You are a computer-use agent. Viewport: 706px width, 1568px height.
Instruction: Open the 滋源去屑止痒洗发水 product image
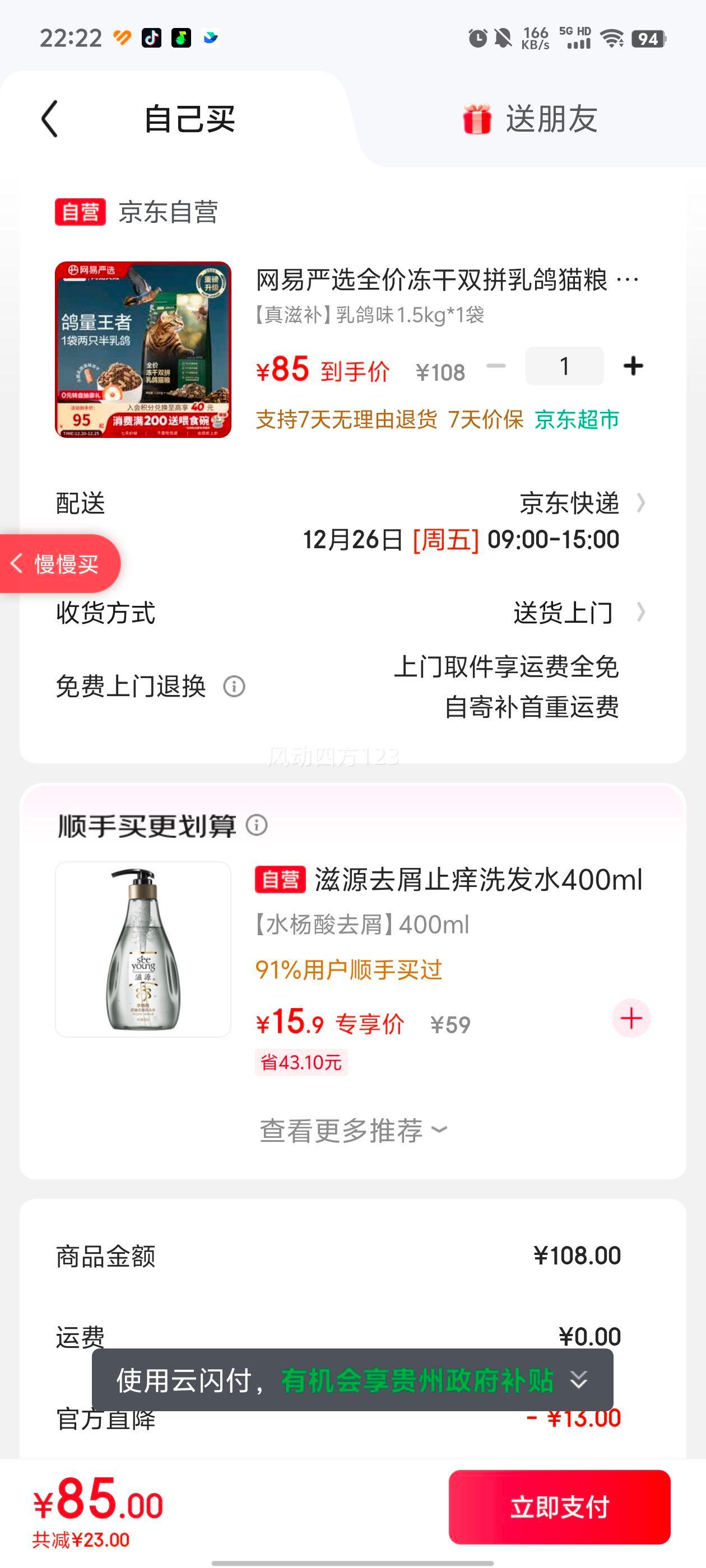(x=143, y=950)
